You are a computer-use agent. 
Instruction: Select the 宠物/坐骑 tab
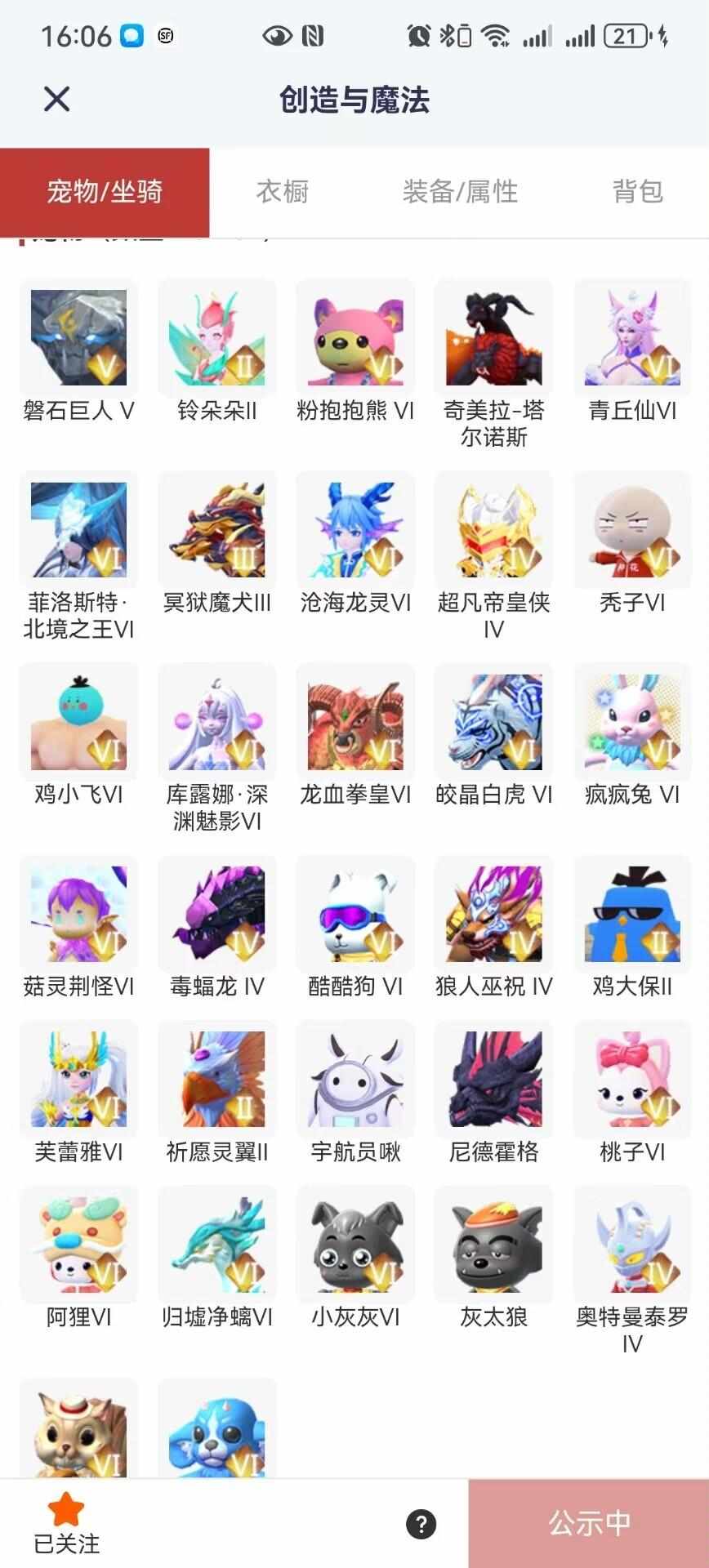click(105, 192)
